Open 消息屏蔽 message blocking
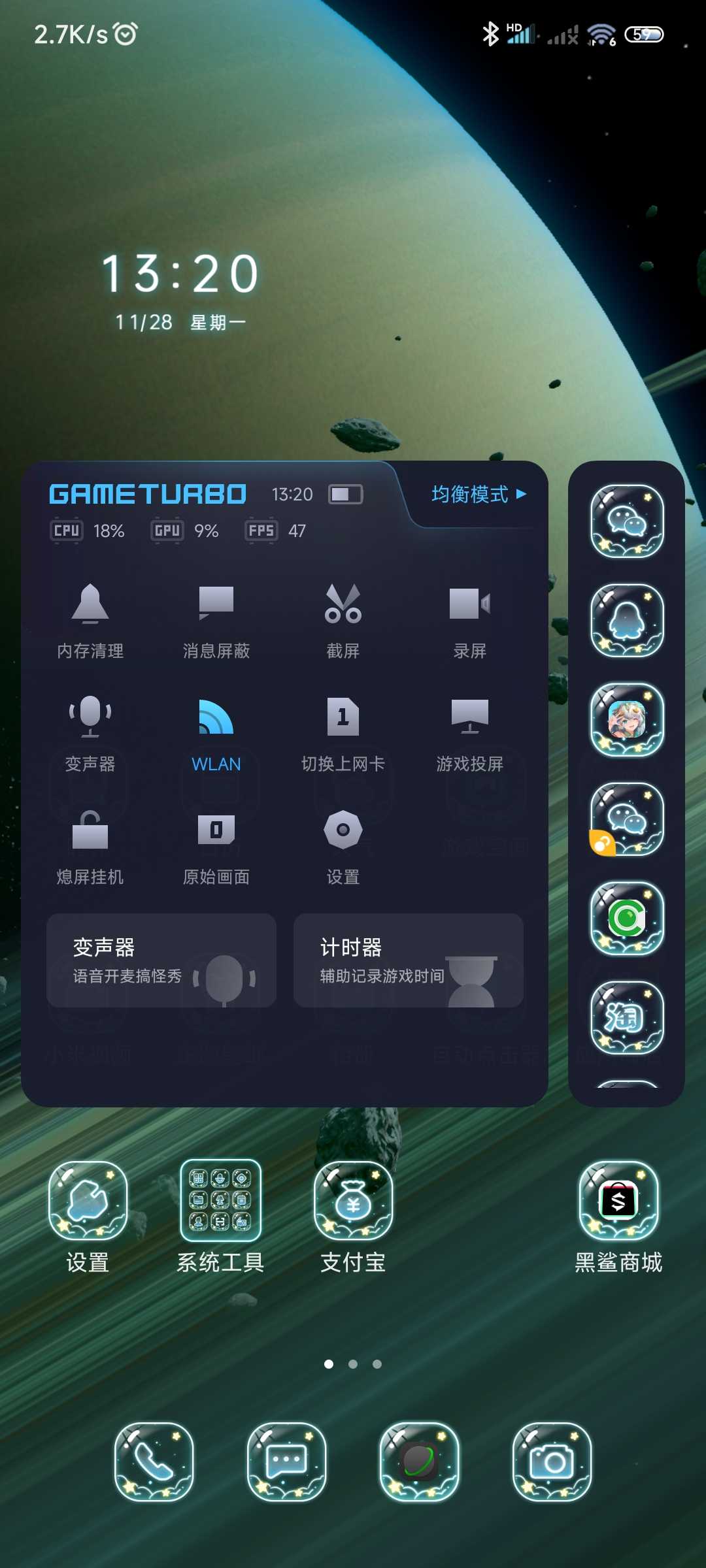 point(216,620)
